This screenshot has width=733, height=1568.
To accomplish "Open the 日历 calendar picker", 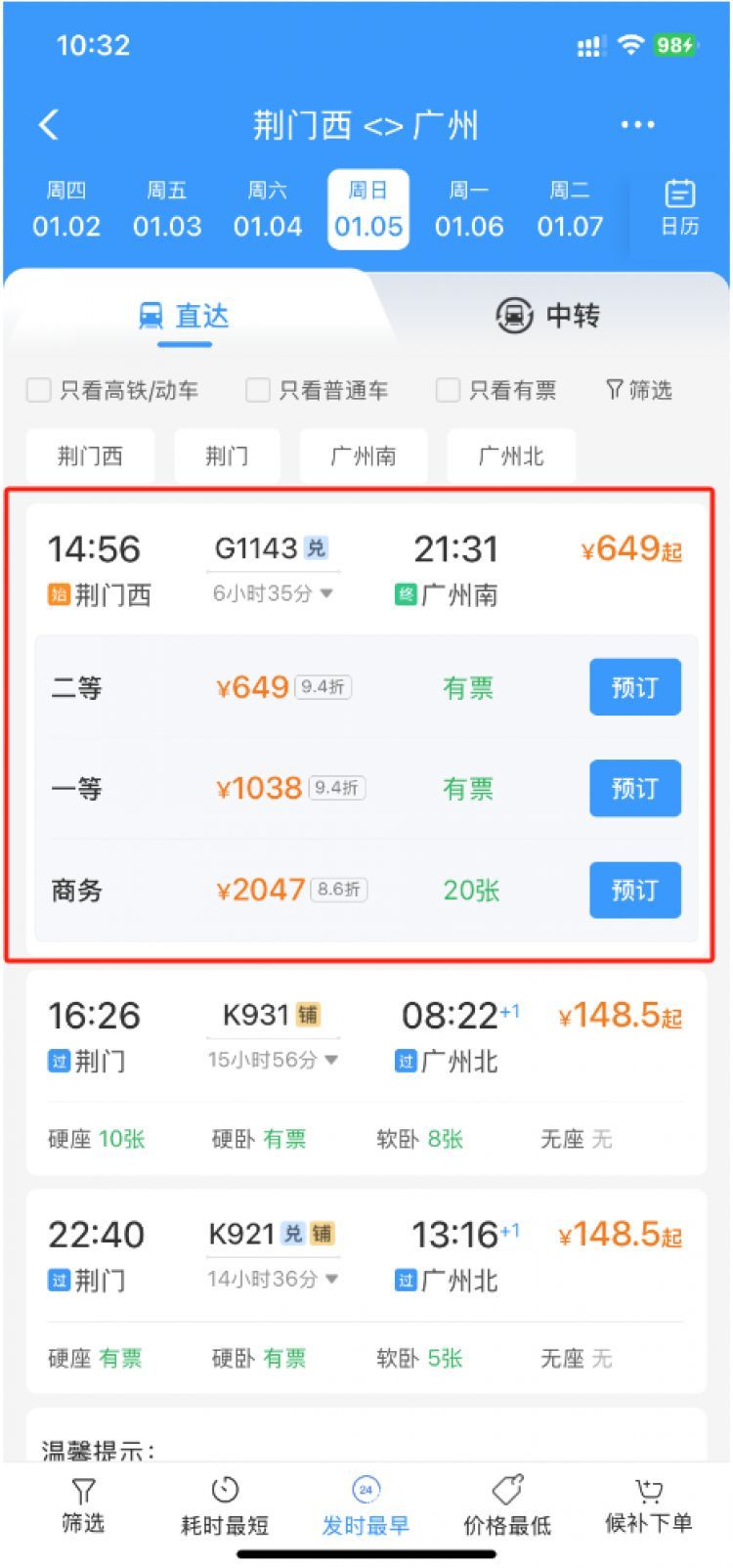I will click(679, 207).
